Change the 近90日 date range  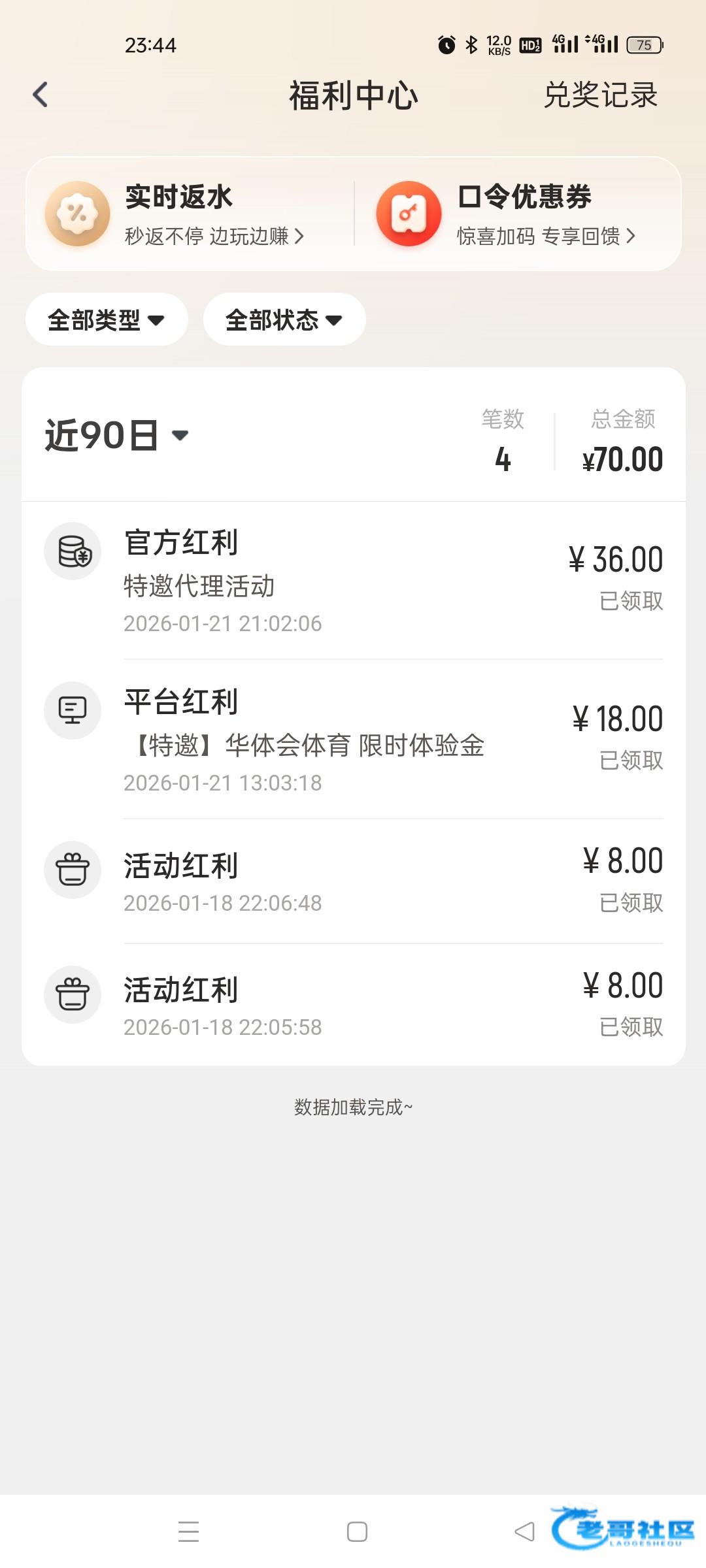[x=118, y=436]
